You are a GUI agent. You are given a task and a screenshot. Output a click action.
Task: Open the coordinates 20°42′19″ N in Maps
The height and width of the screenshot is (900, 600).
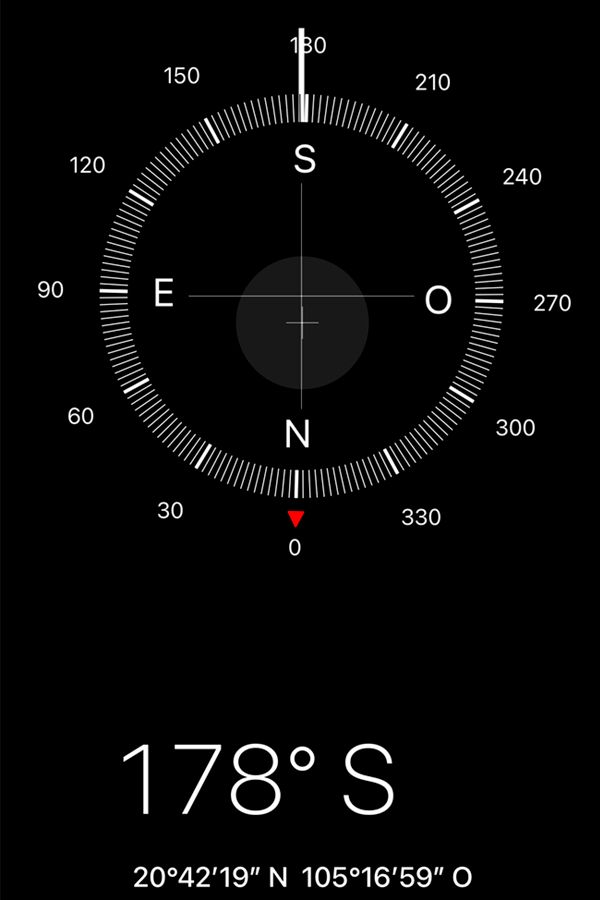click(x=211, y=878)
